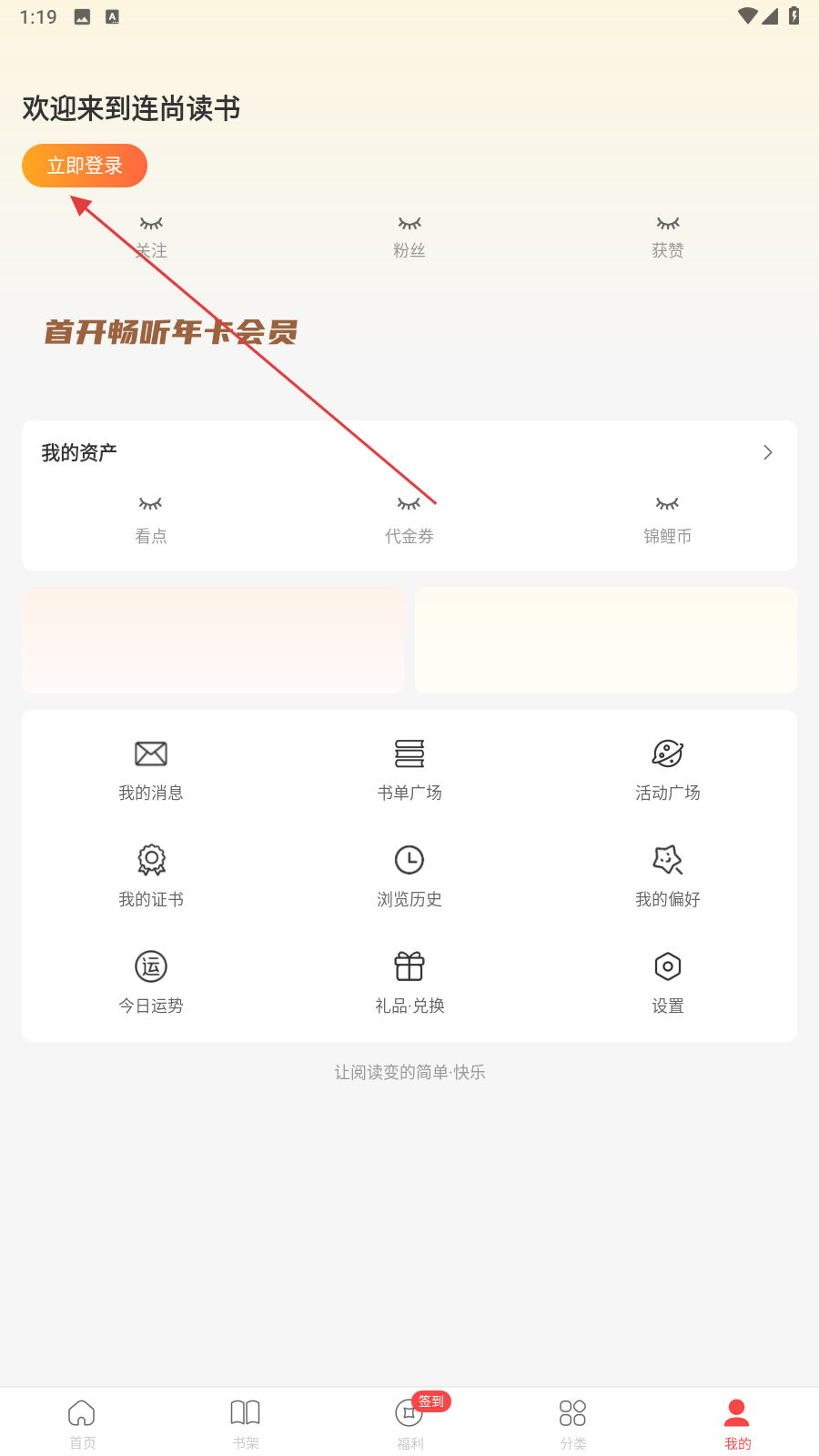Tap 关注 following count
This screenshot has width=819, height=1456.
(151, 238)
